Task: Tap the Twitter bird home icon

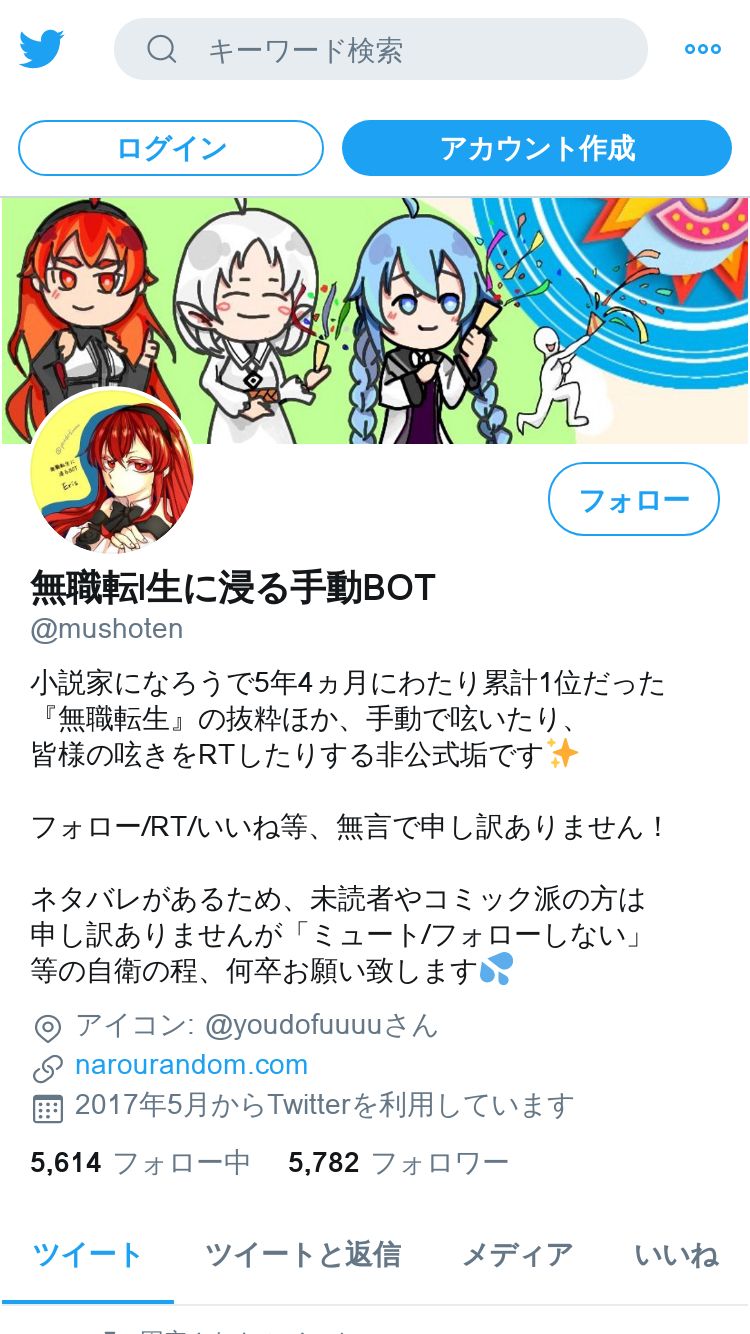Action: click(x=41, y=49)
